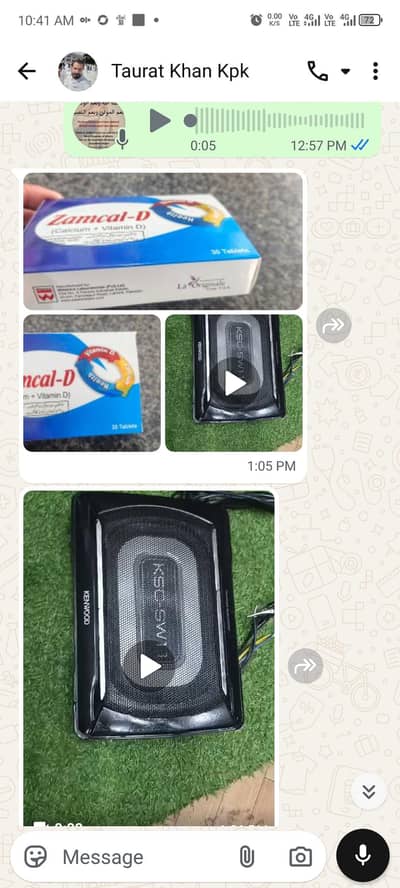Open the three-dot overflow menu
The width and height of the screenshot is (400, 888).
(375, 71)
